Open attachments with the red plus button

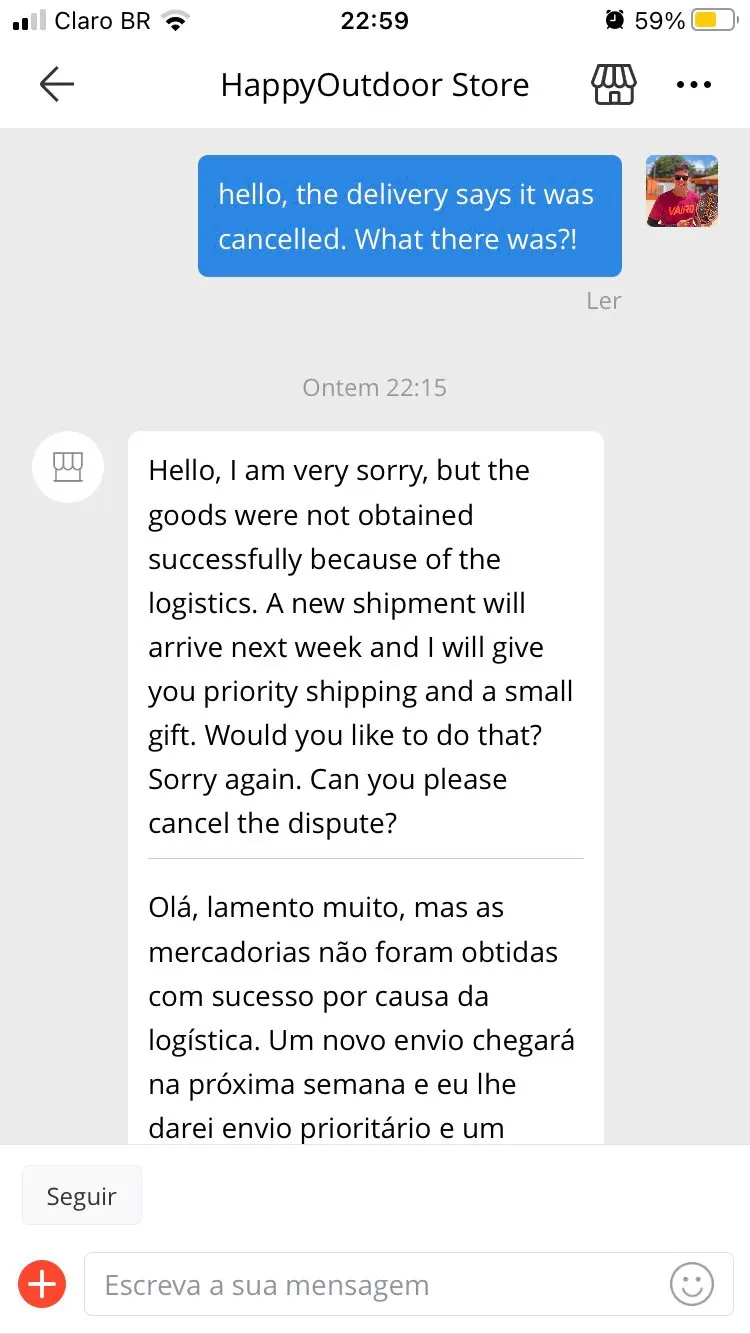tap(42, 1284)
